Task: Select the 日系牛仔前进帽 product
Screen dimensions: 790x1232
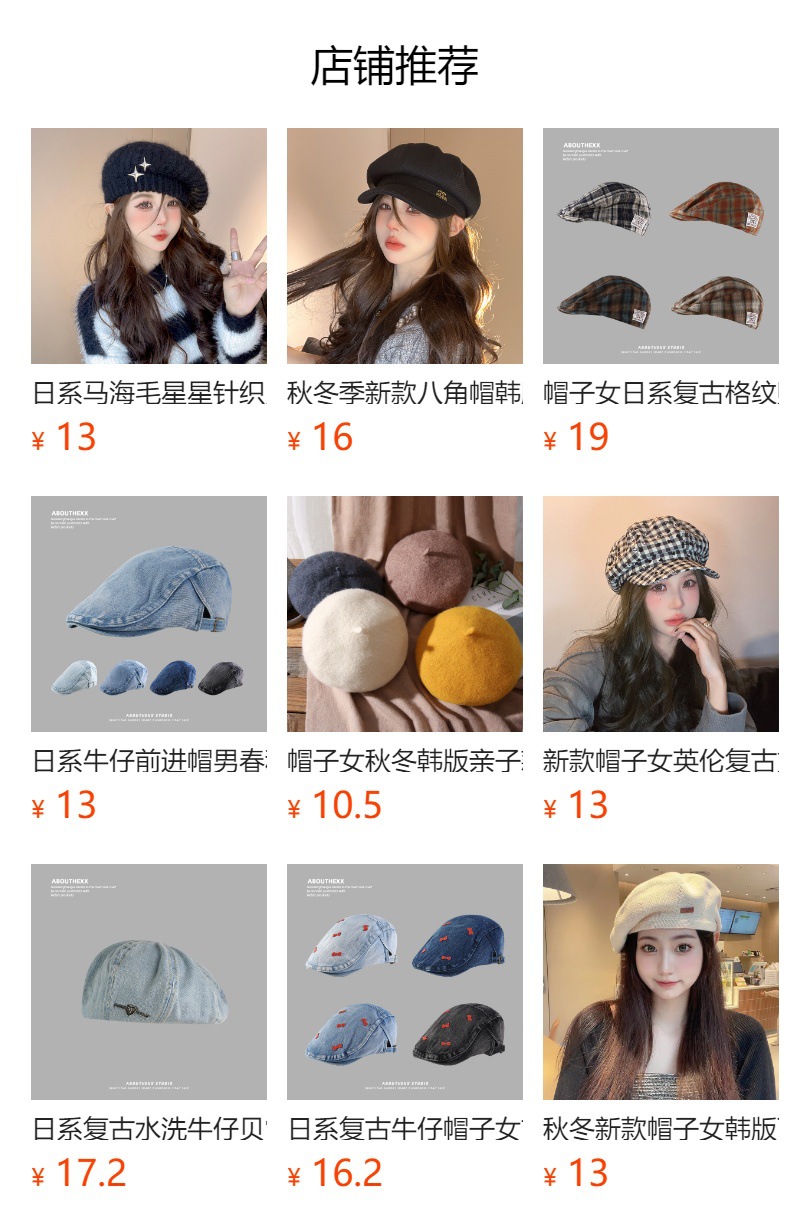Action: pos(149,614)
